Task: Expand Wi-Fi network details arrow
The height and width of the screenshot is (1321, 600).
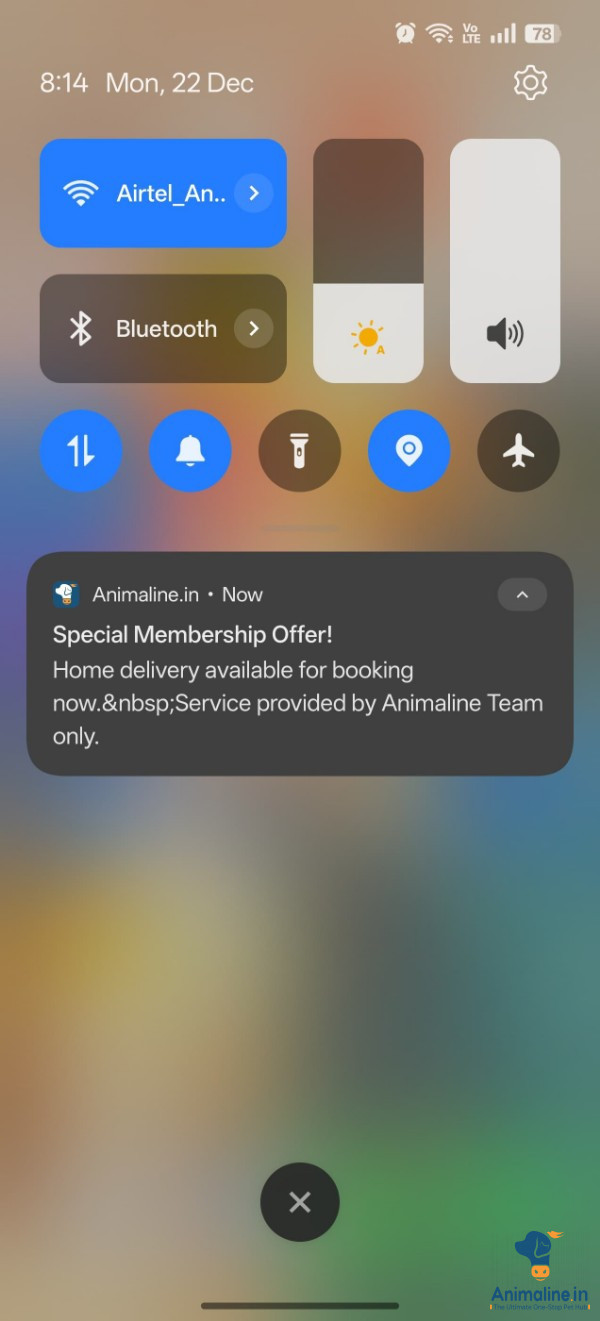Action: [254, 193]
